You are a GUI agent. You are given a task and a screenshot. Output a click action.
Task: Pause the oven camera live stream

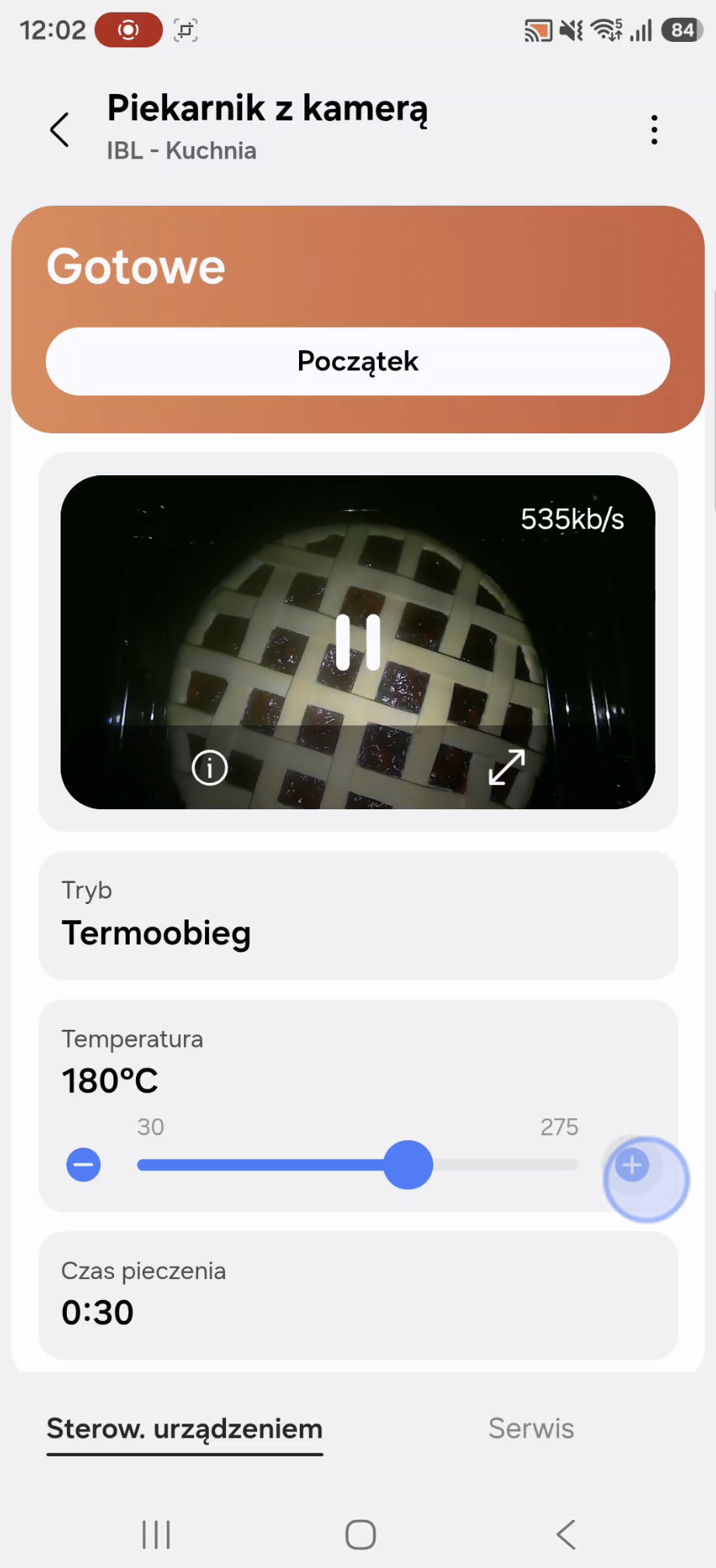tap(358, 642)
